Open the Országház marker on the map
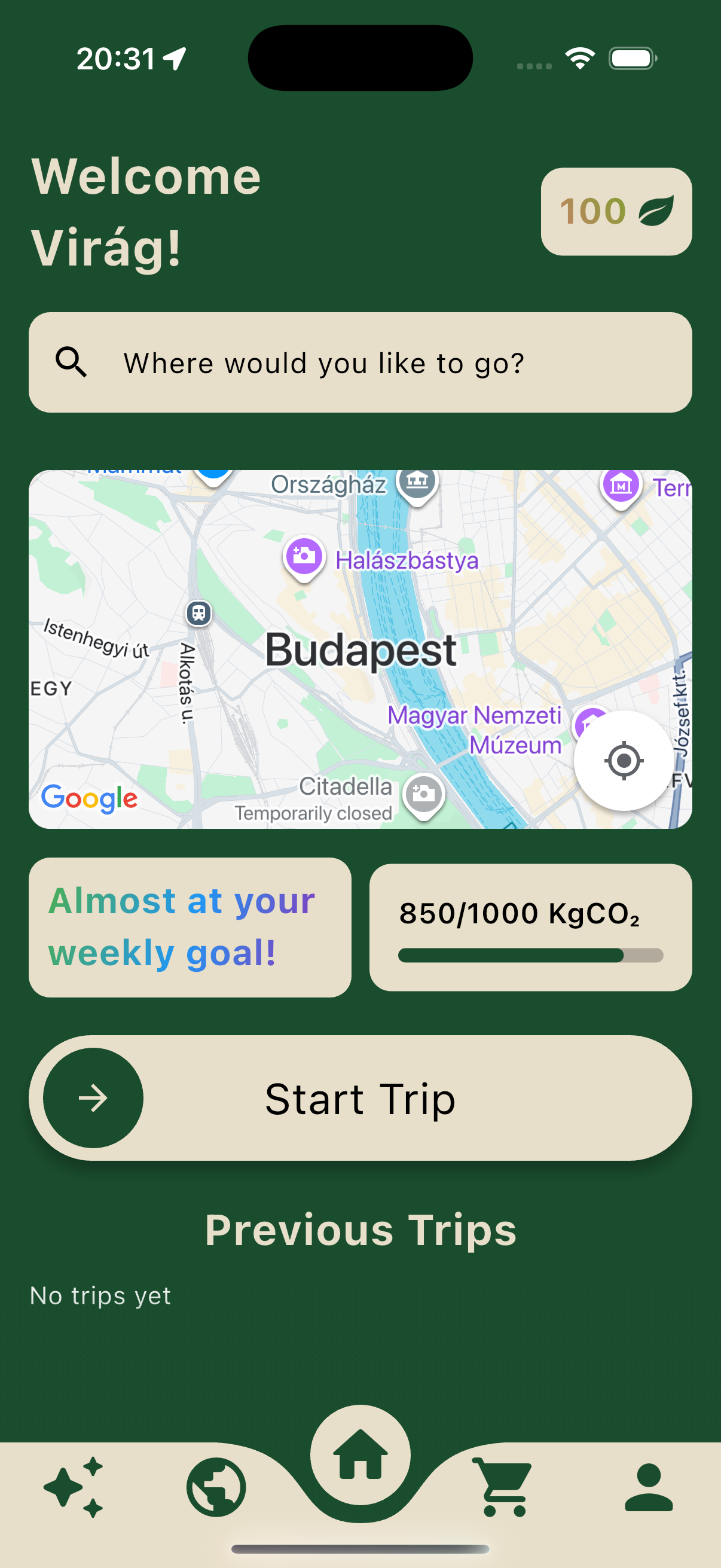 click(417, 483)
